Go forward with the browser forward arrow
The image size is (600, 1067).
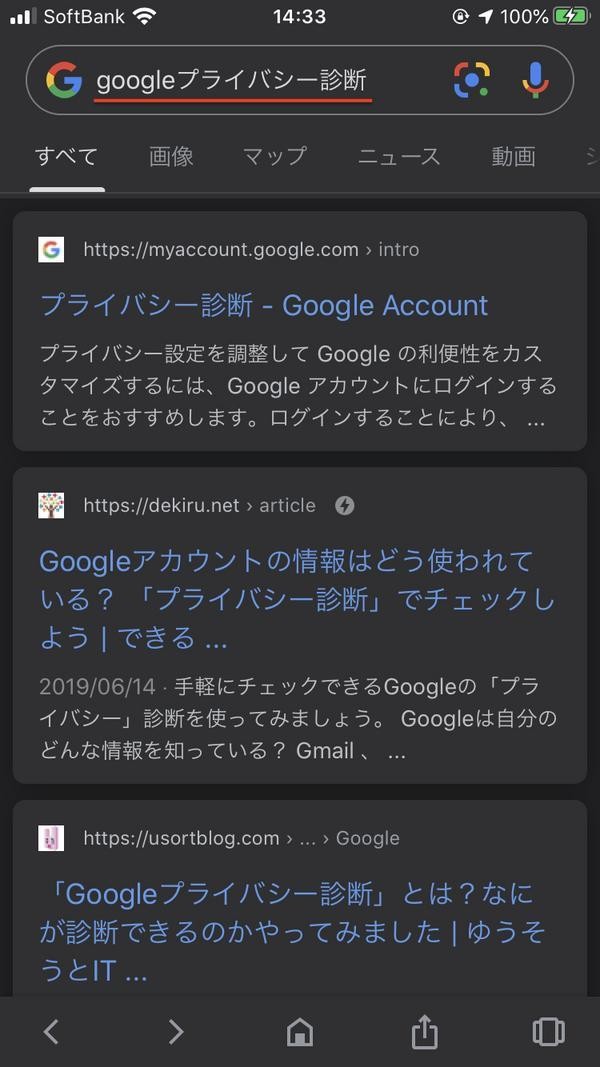pos(176,1032)
